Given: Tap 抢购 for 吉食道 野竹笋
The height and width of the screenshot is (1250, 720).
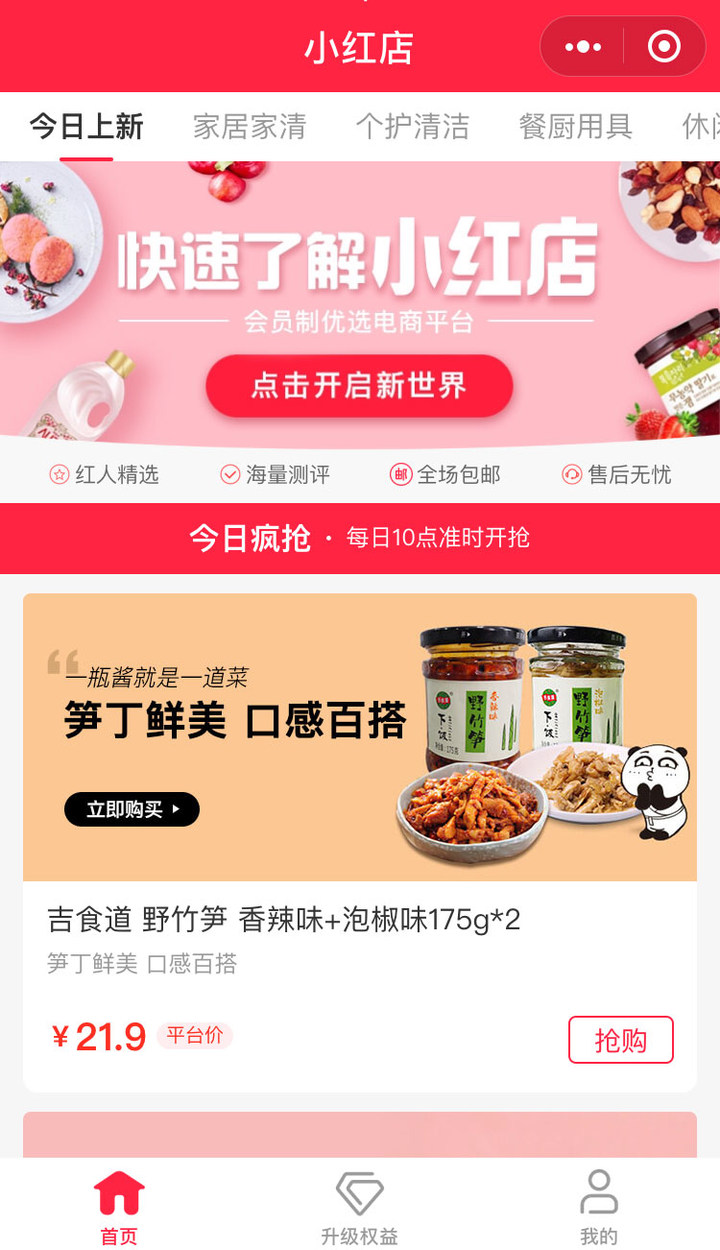Looking at the screenshot, I should tap(620, 1040).
